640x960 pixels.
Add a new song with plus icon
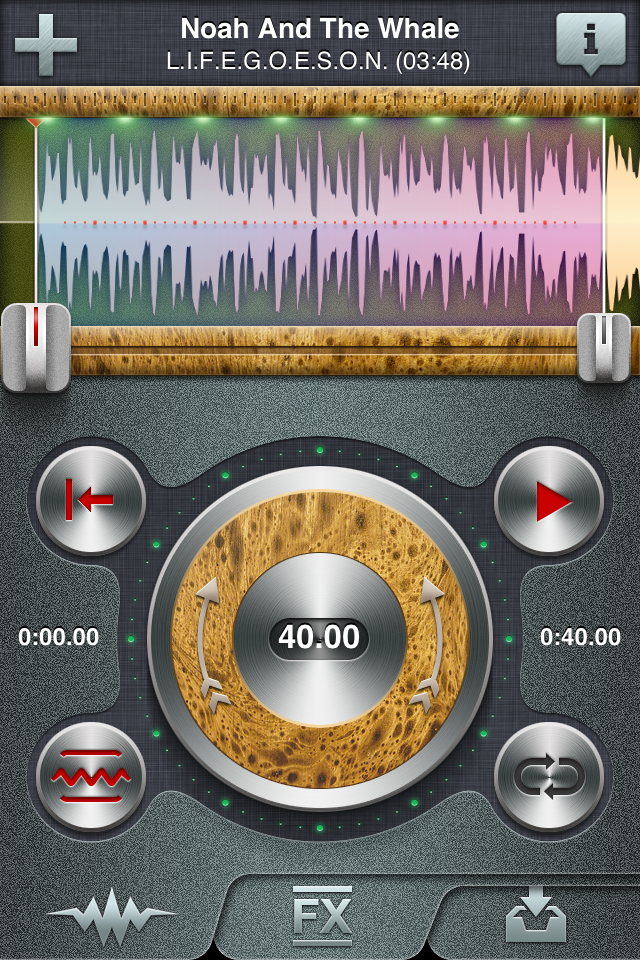pos(46,43)
